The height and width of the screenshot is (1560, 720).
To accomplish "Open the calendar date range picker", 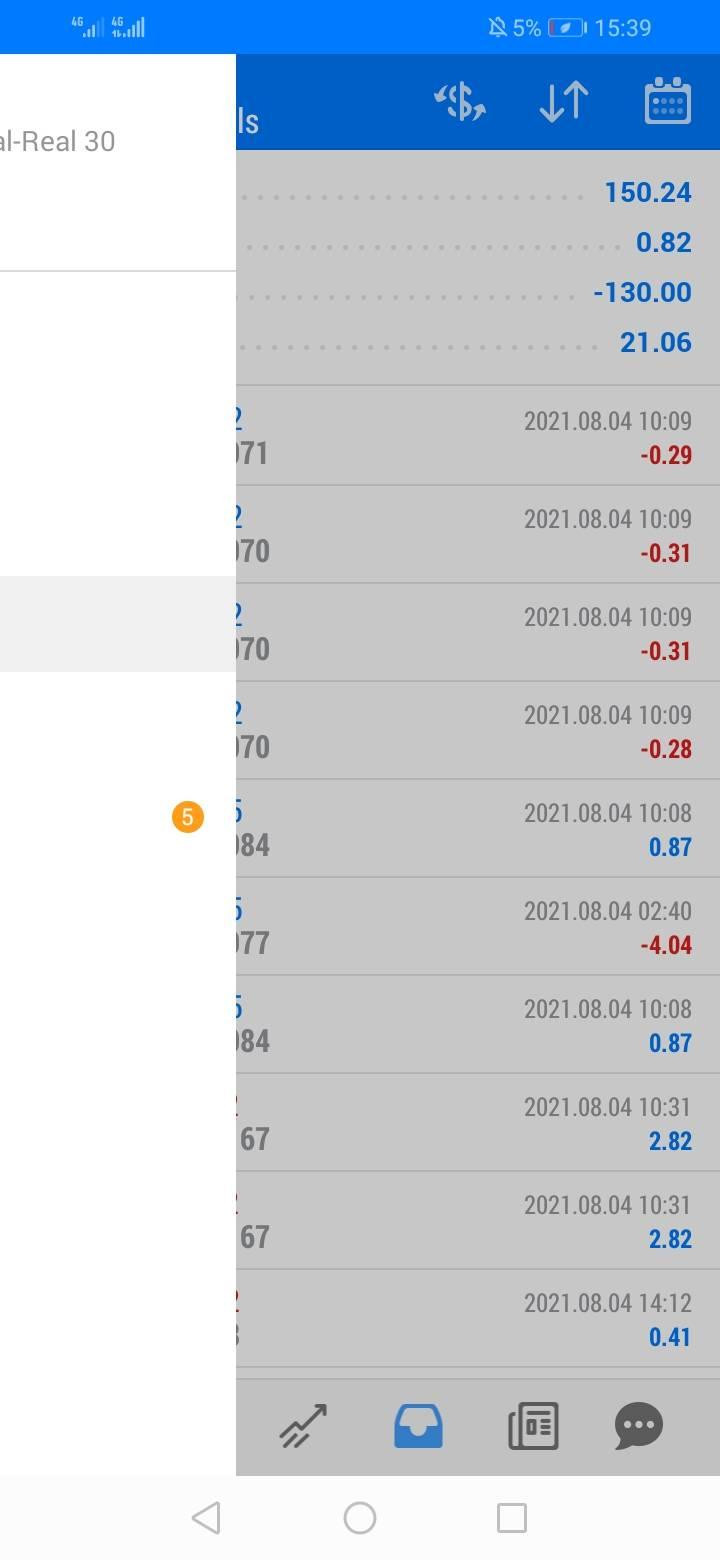I will click(x=668, y=102).
